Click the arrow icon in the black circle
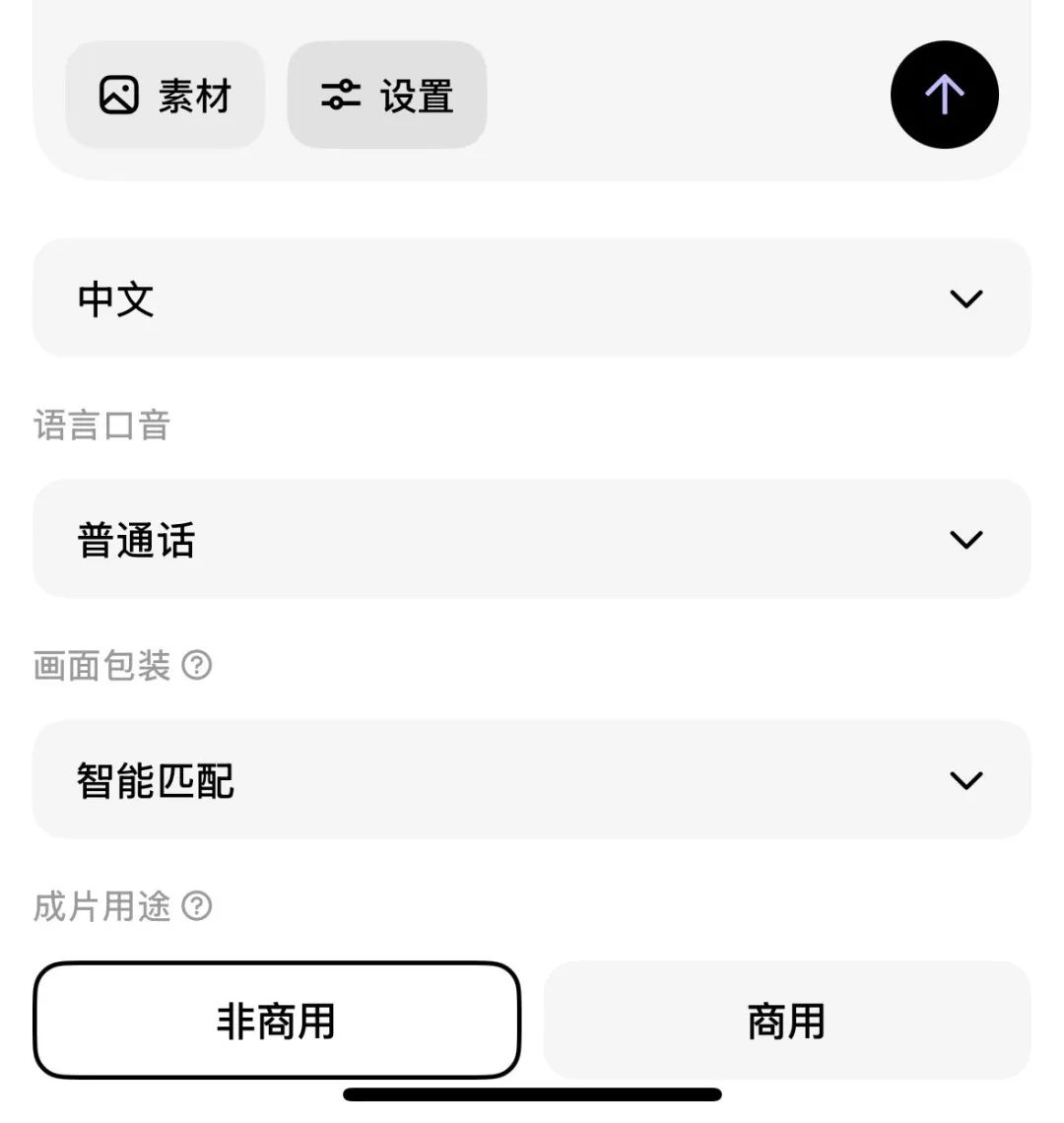Image resolution: width=1064 pixels, height=1123 pixels. tap(944, 94)
